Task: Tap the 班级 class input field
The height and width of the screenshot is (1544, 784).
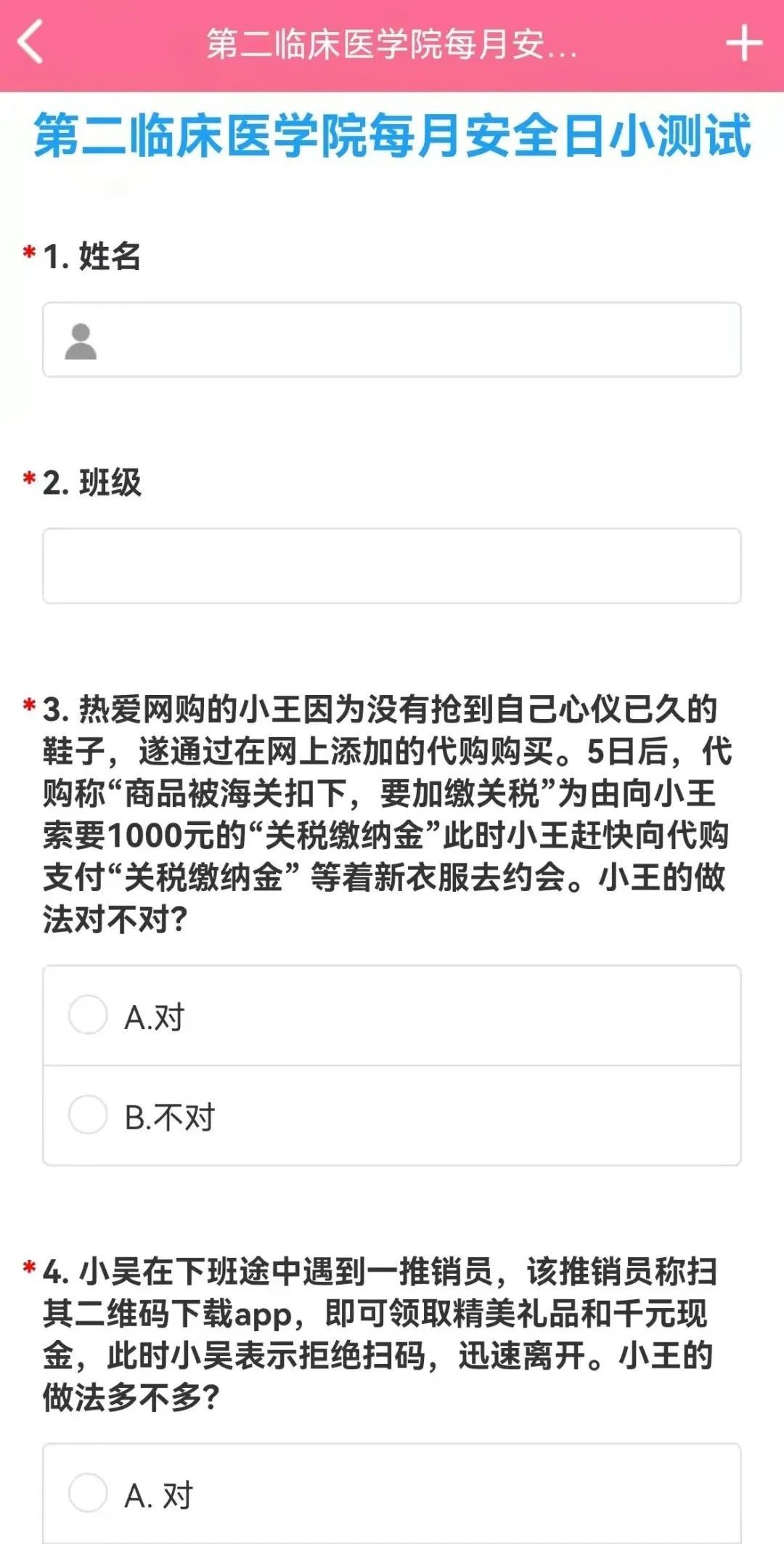Action: pos(392,566)
